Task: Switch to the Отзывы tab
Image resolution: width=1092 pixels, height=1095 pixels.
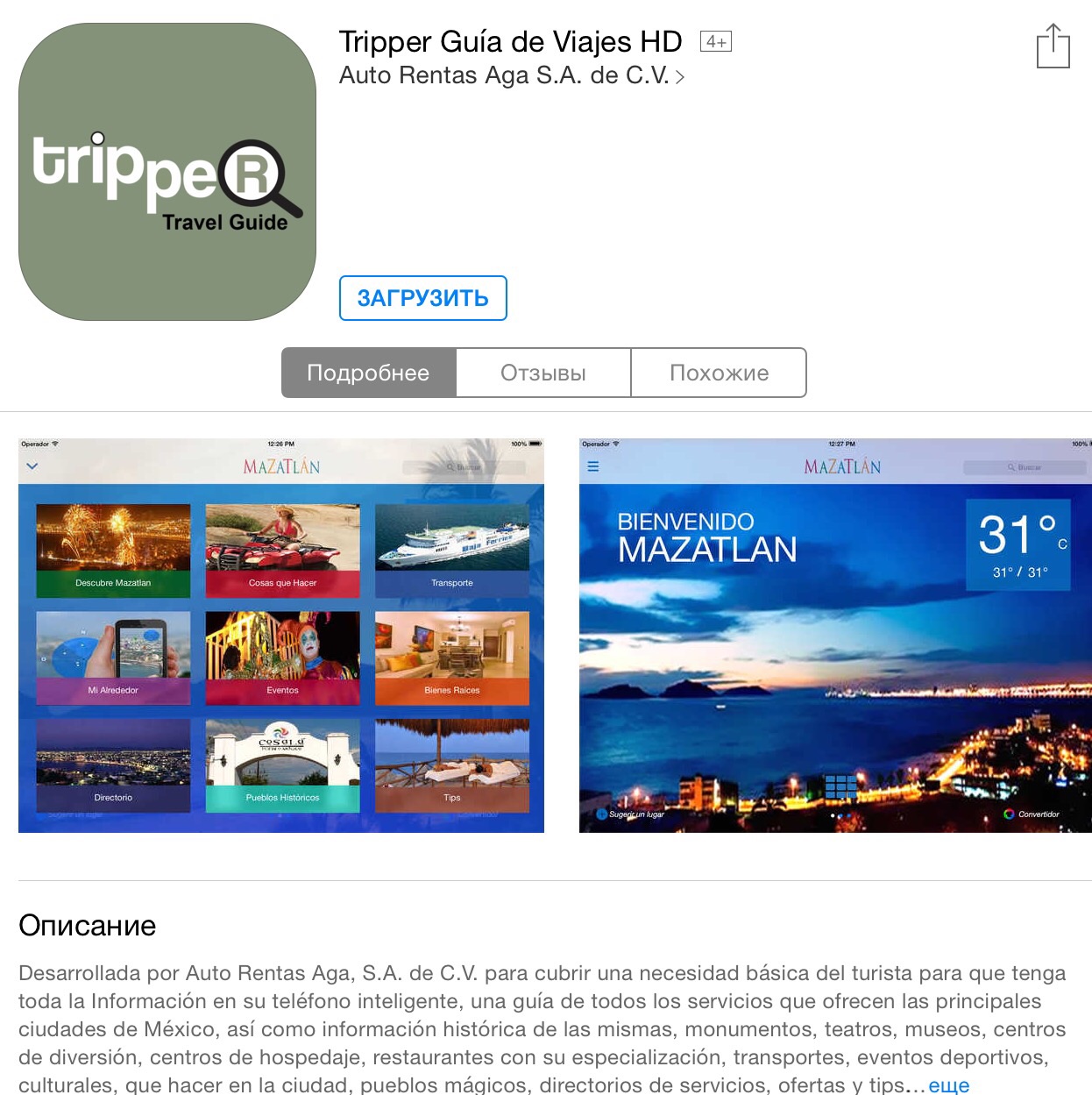Action: click(x=543, y=373)
